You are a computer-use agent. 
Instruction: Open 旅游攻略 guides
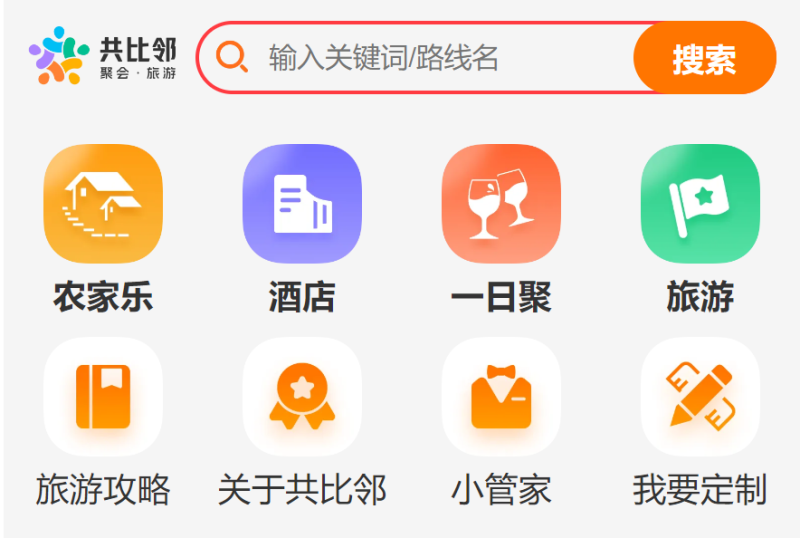click(x=103, y=397)
